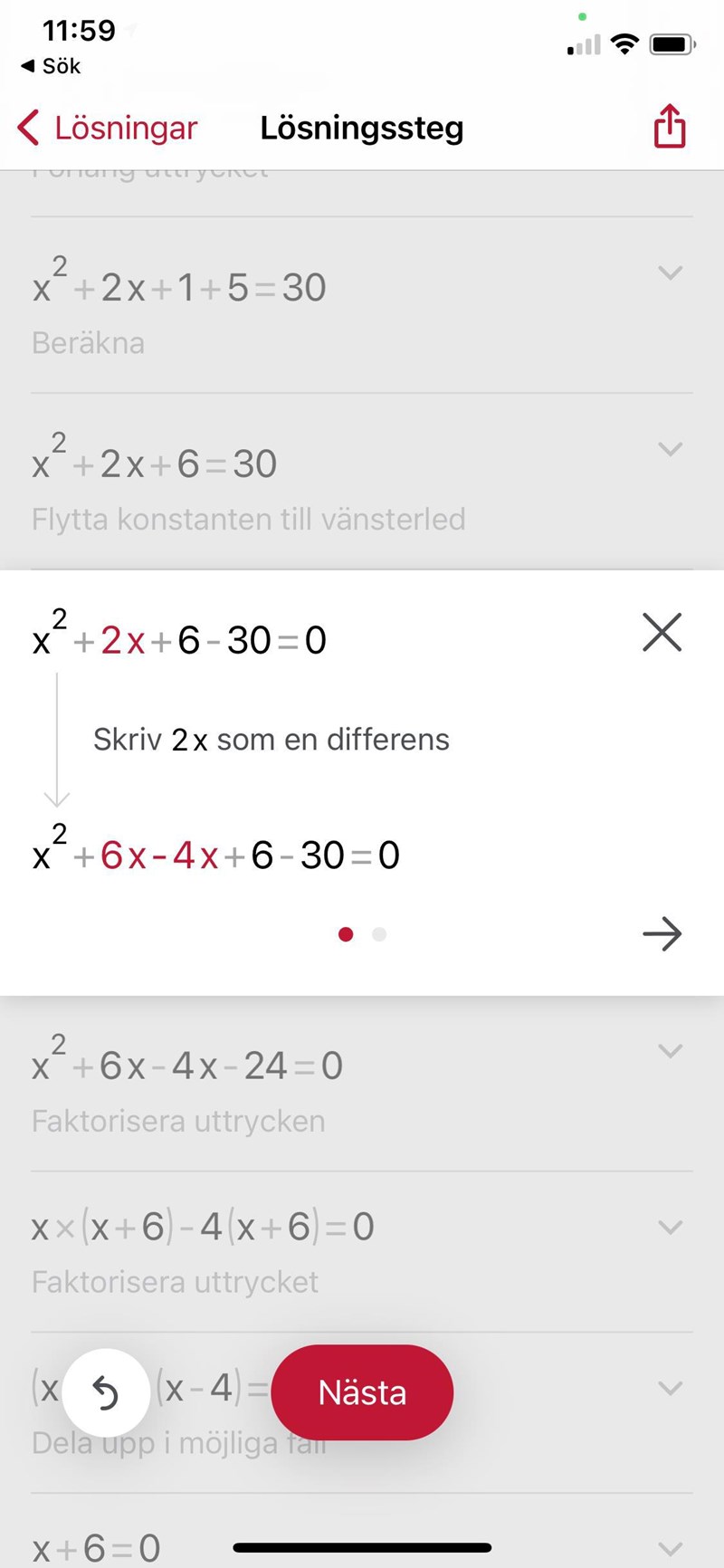724x1568 pixels.
Task: Return to Sök app via status bar
Action: (51, 66)
